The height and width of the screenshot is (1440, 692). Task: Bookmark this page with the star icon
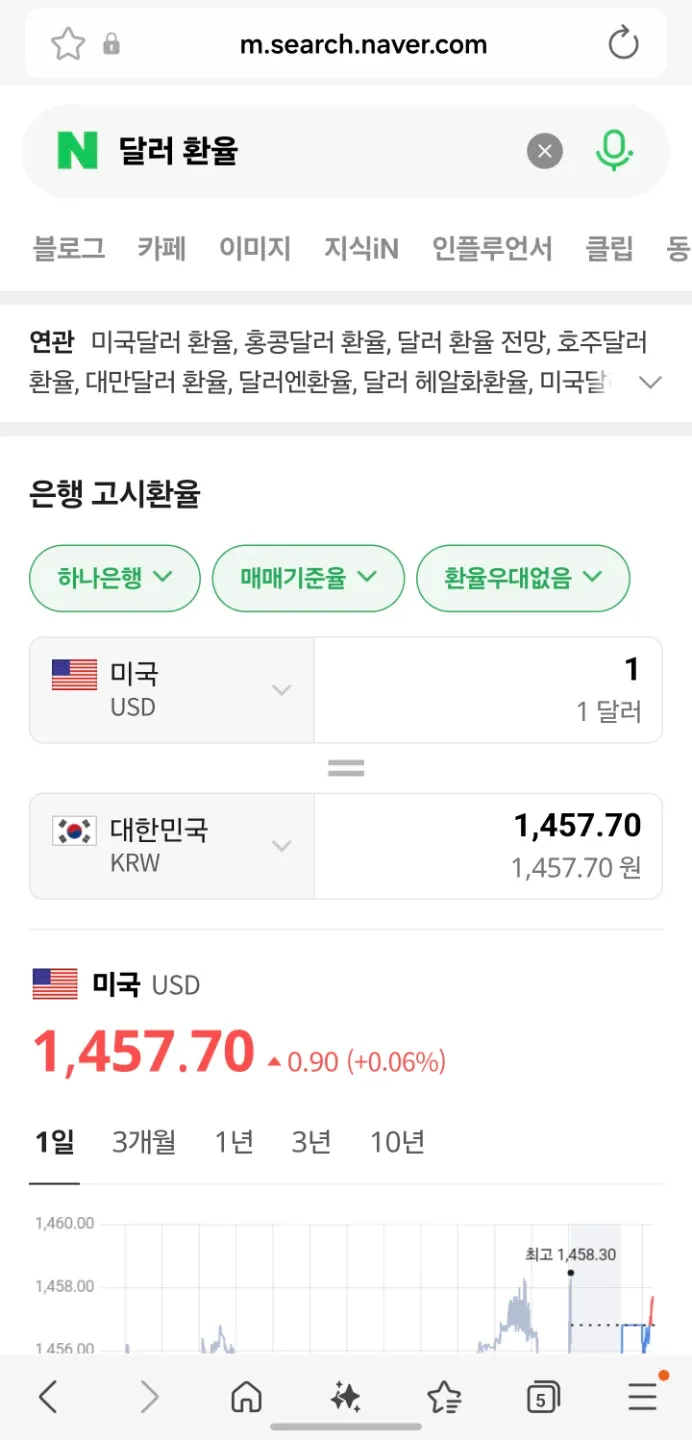point(68,44)
